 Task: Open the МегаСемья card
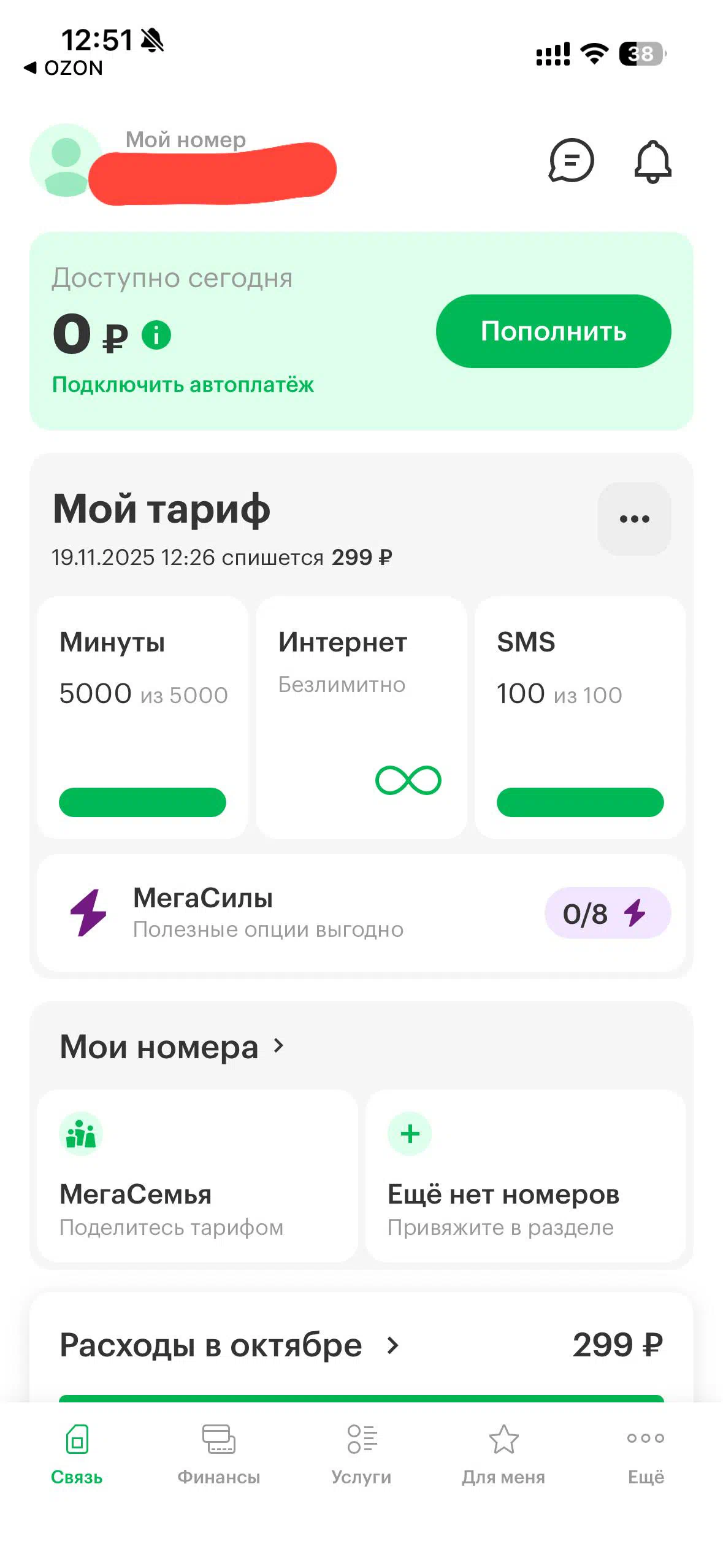click(197, 1175)
